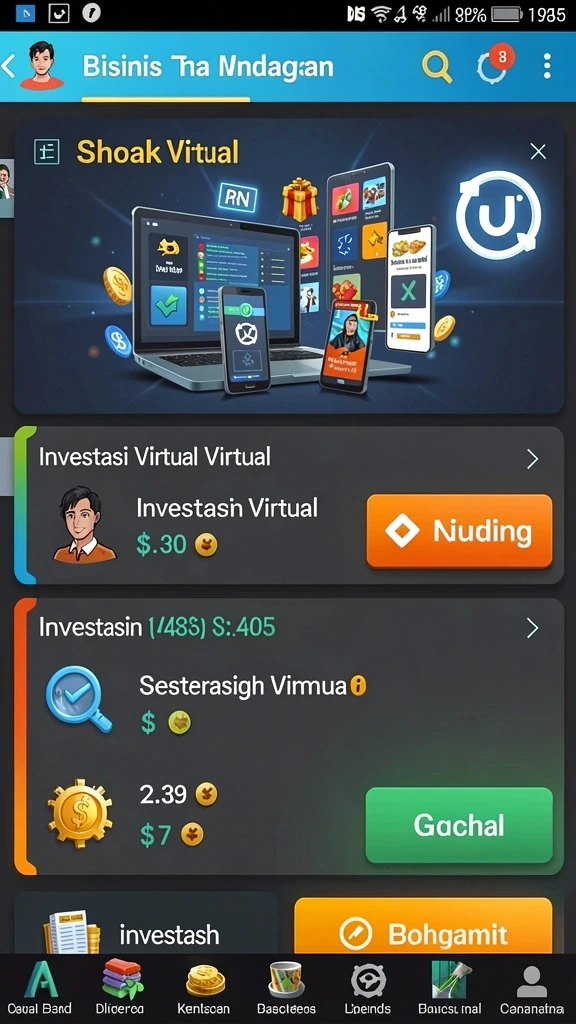Image resolution: width=576 pixels, height=1024 pixels.
Task: Open the refresh icon with badge 8
Action: click(493, 65)
